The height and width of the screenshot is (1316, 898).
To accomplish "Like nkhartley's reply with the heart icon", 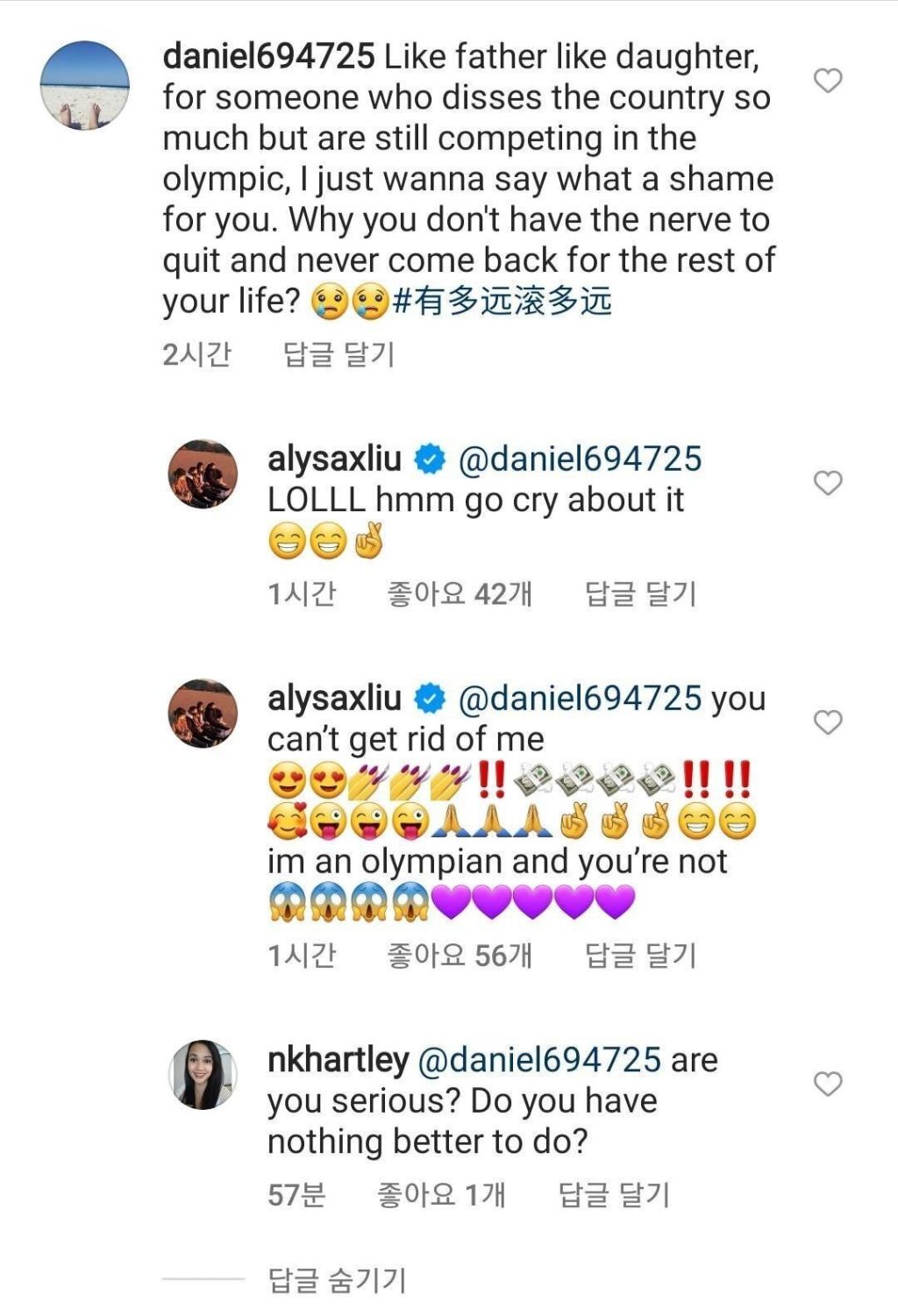I will click(828, 1085).
